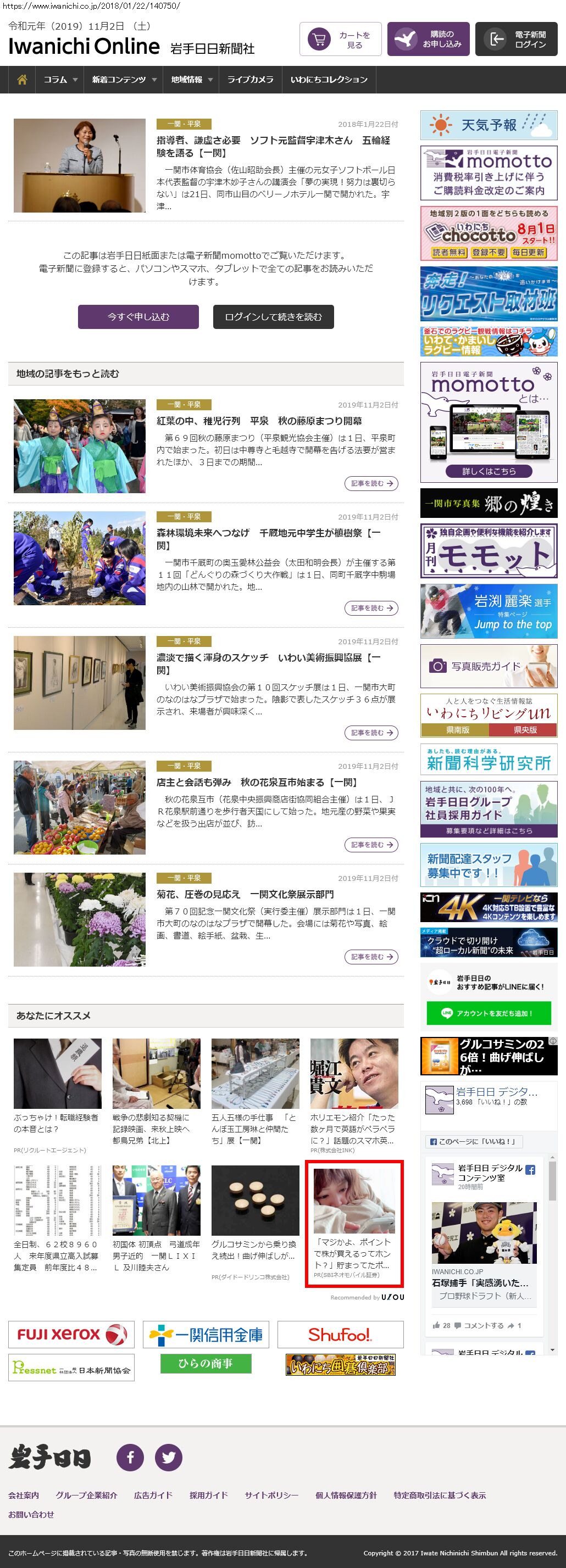Screen dimensions: 566x1568
Task: Open the home icon in navigation bar
Action: pos(22,80)
